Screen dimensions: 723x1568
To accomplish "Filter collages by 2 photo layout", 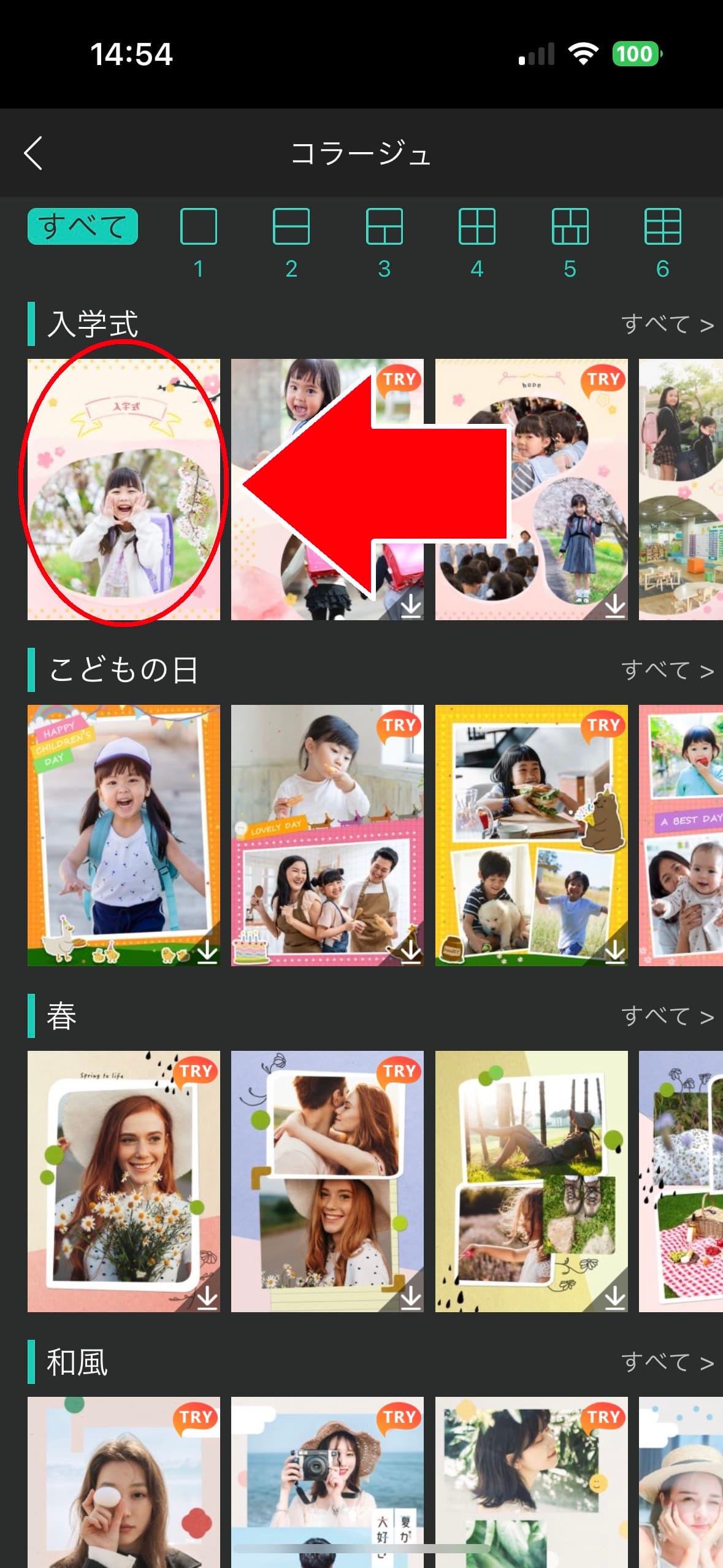I will (x=291, y=242).
